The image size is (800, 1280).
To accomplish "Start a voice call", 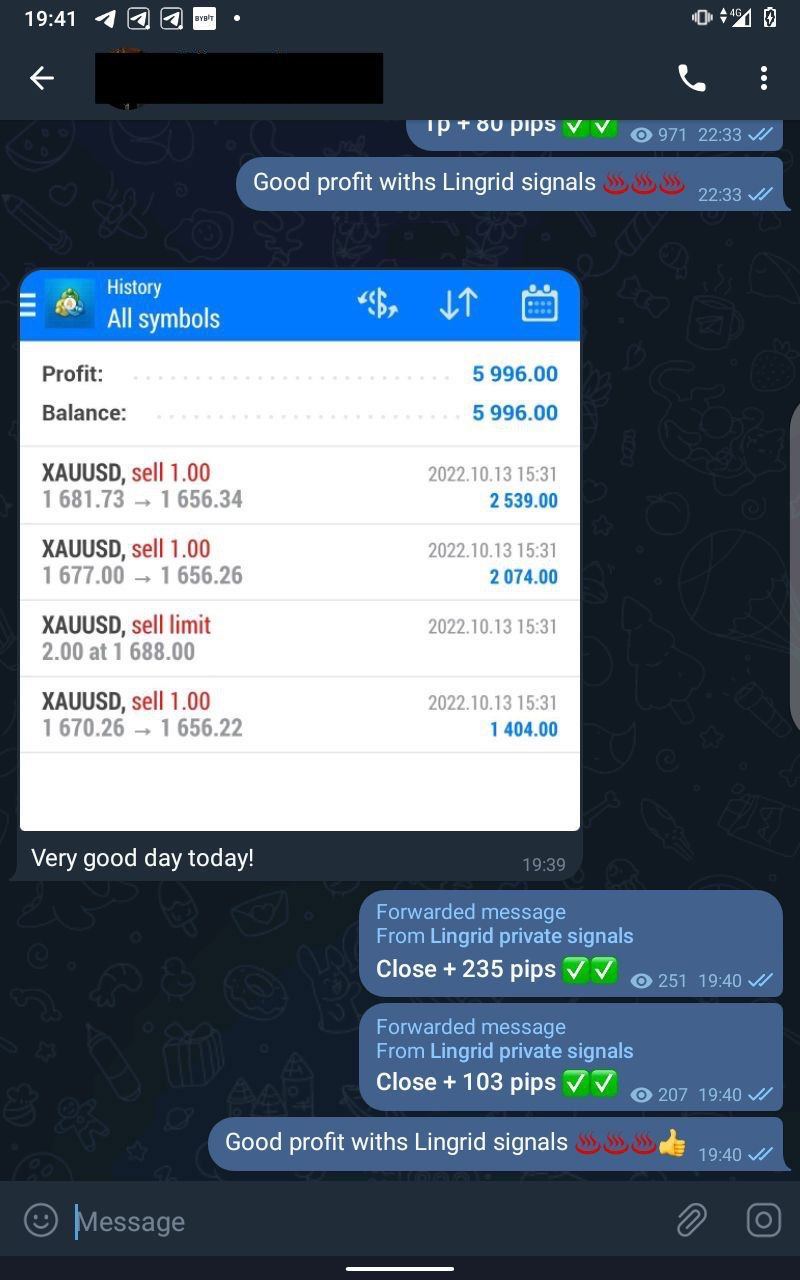I will point(691,78).
